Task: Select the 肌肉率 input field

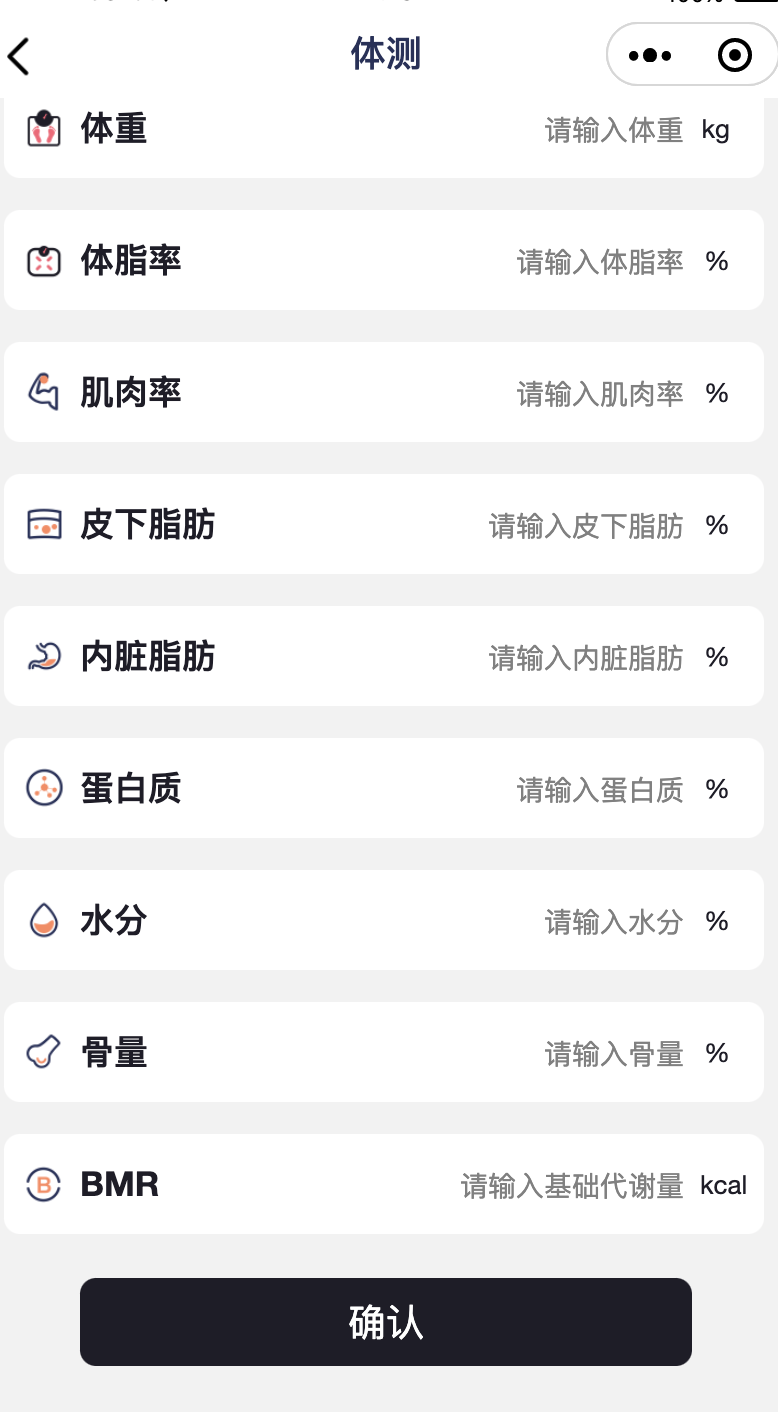Action: pyautogui.click(x=600, y=394)
